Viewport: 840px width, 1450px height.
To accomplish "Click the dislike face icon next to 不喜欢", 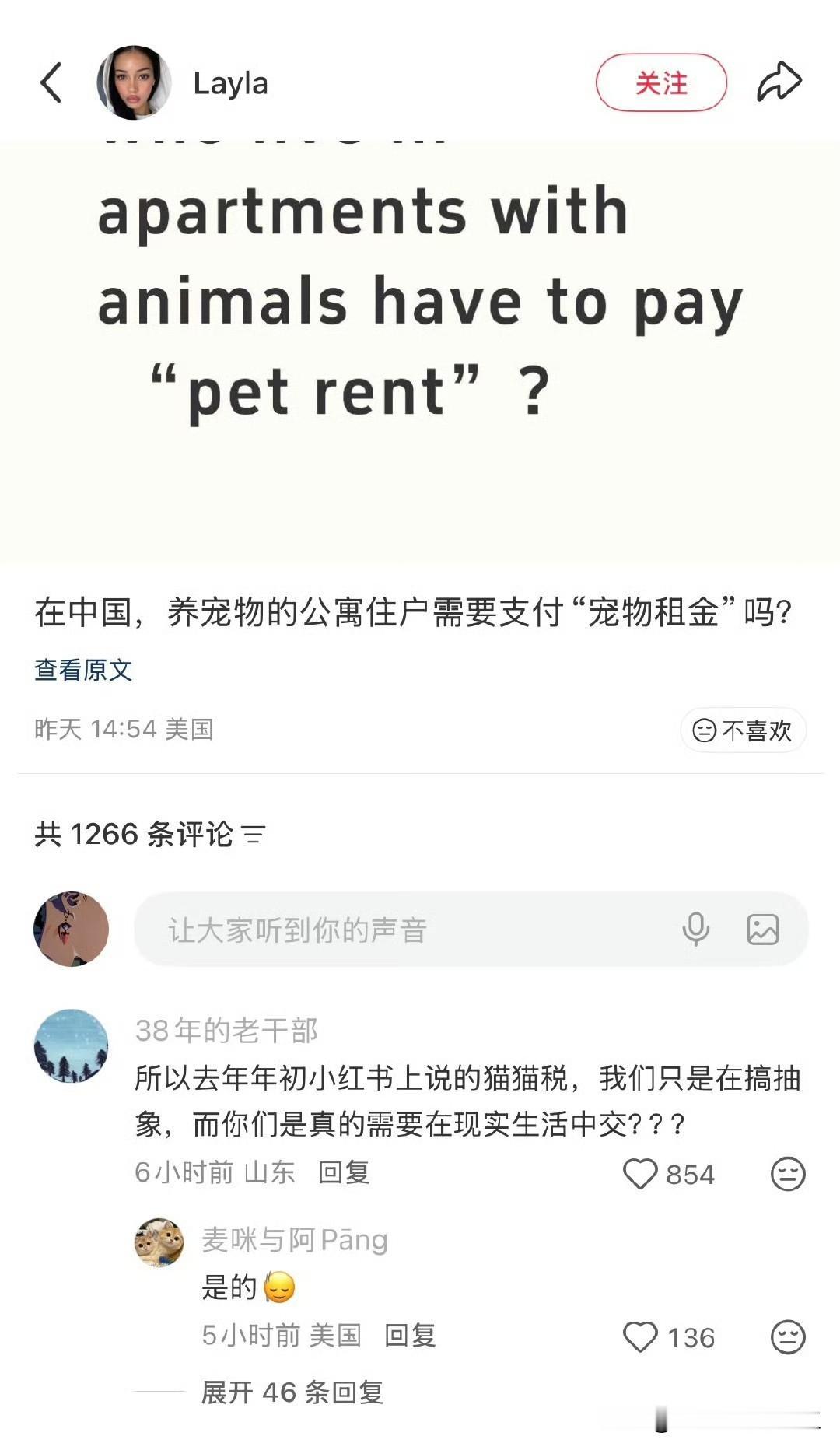I will [x=704, y=731].
